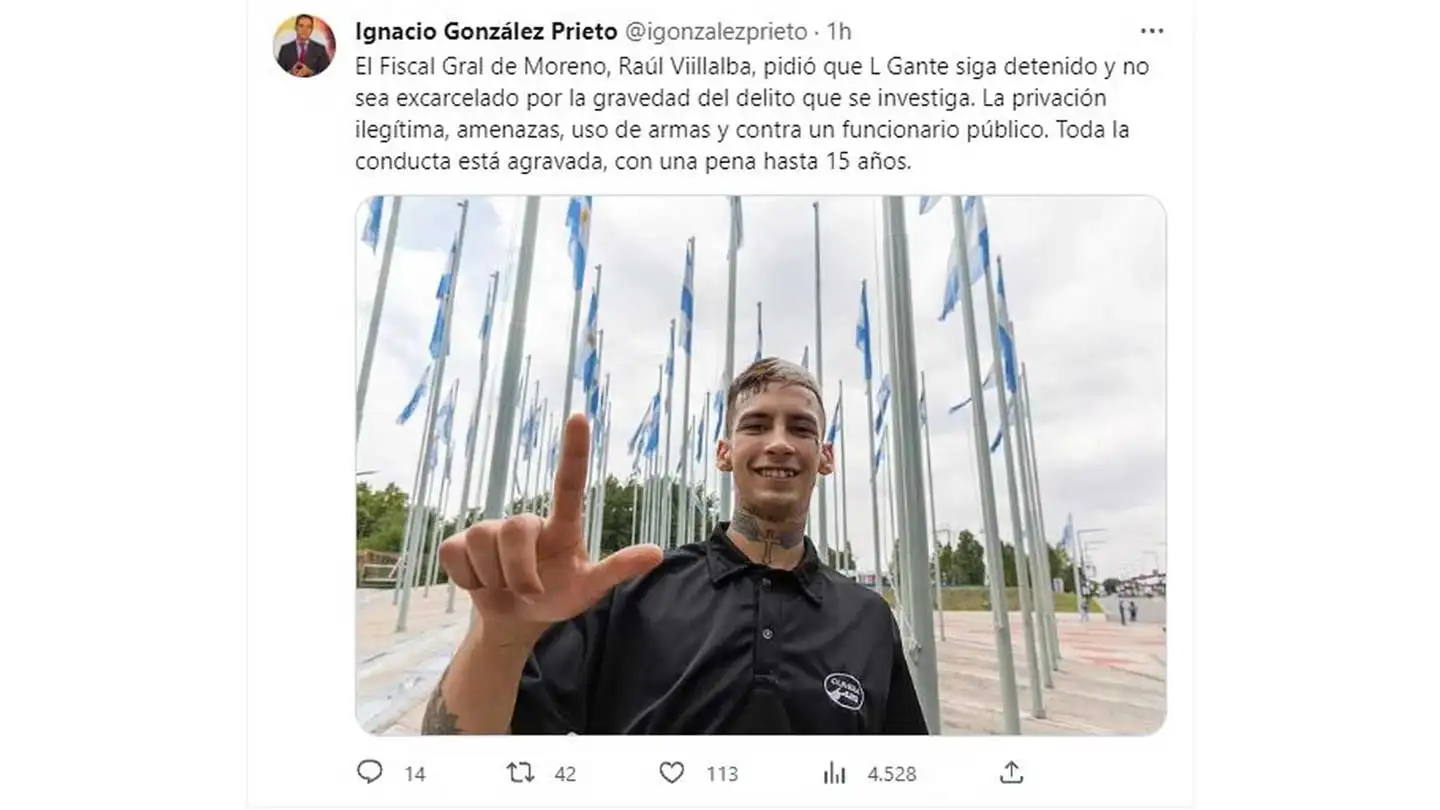Reply to the tweet via the comment icon

click(x=369, y=772)
